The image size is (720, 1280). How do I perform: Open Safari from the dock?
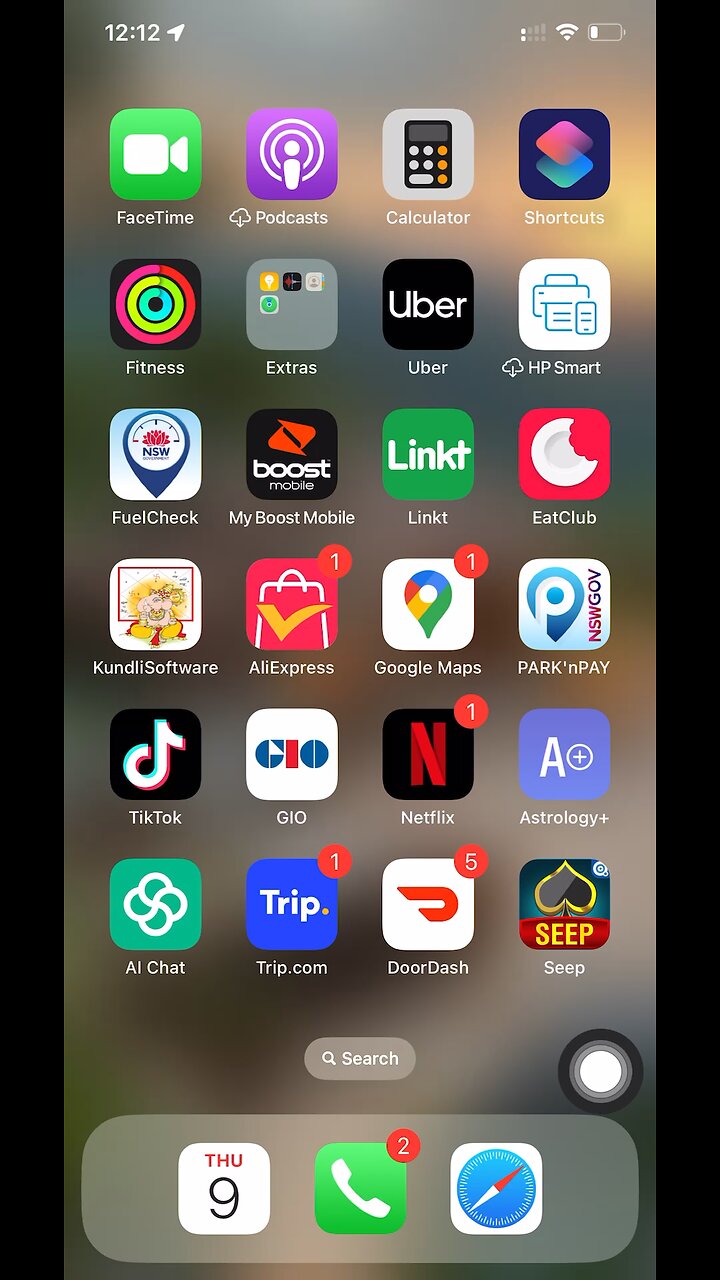pyautogui.click(x=496, y=1189)
